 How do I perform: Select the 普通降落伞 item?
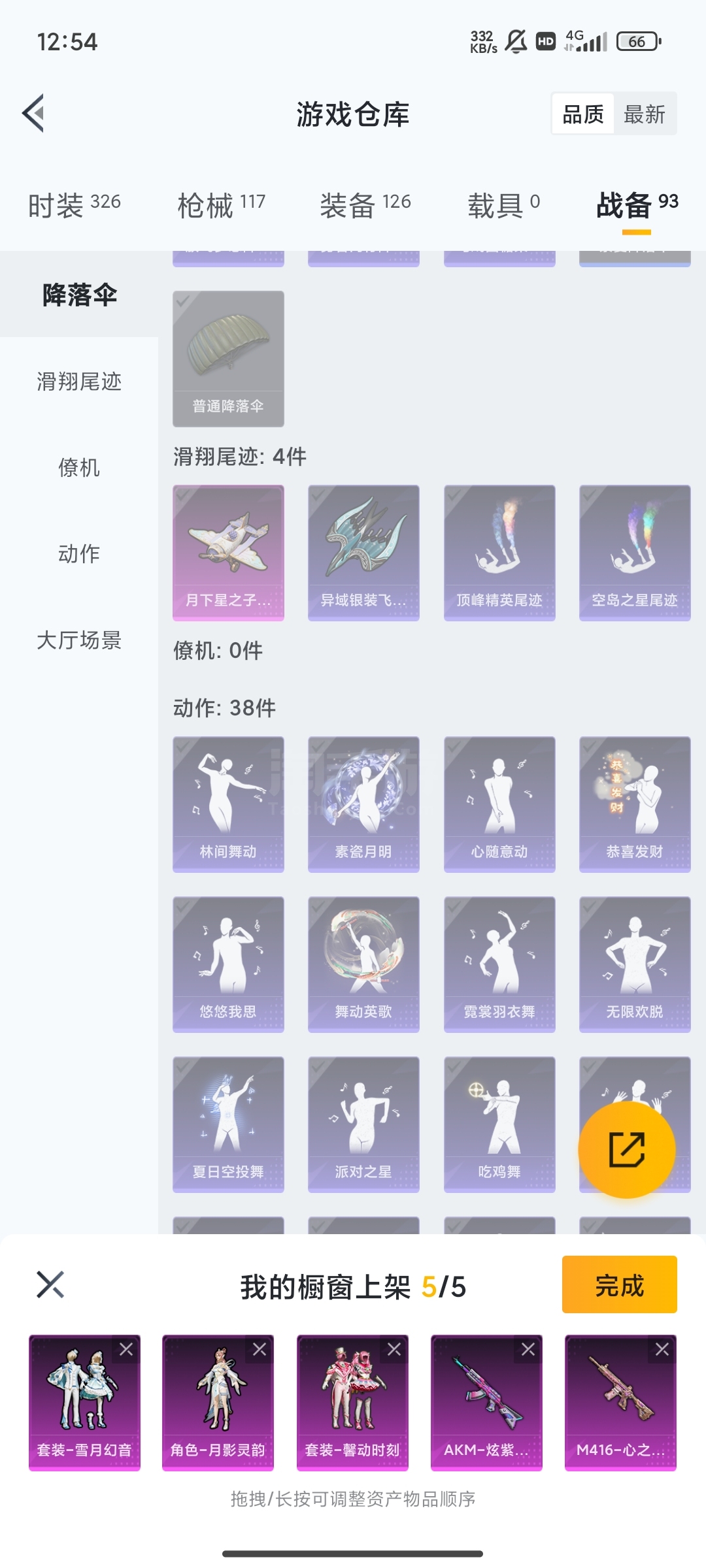228,358
